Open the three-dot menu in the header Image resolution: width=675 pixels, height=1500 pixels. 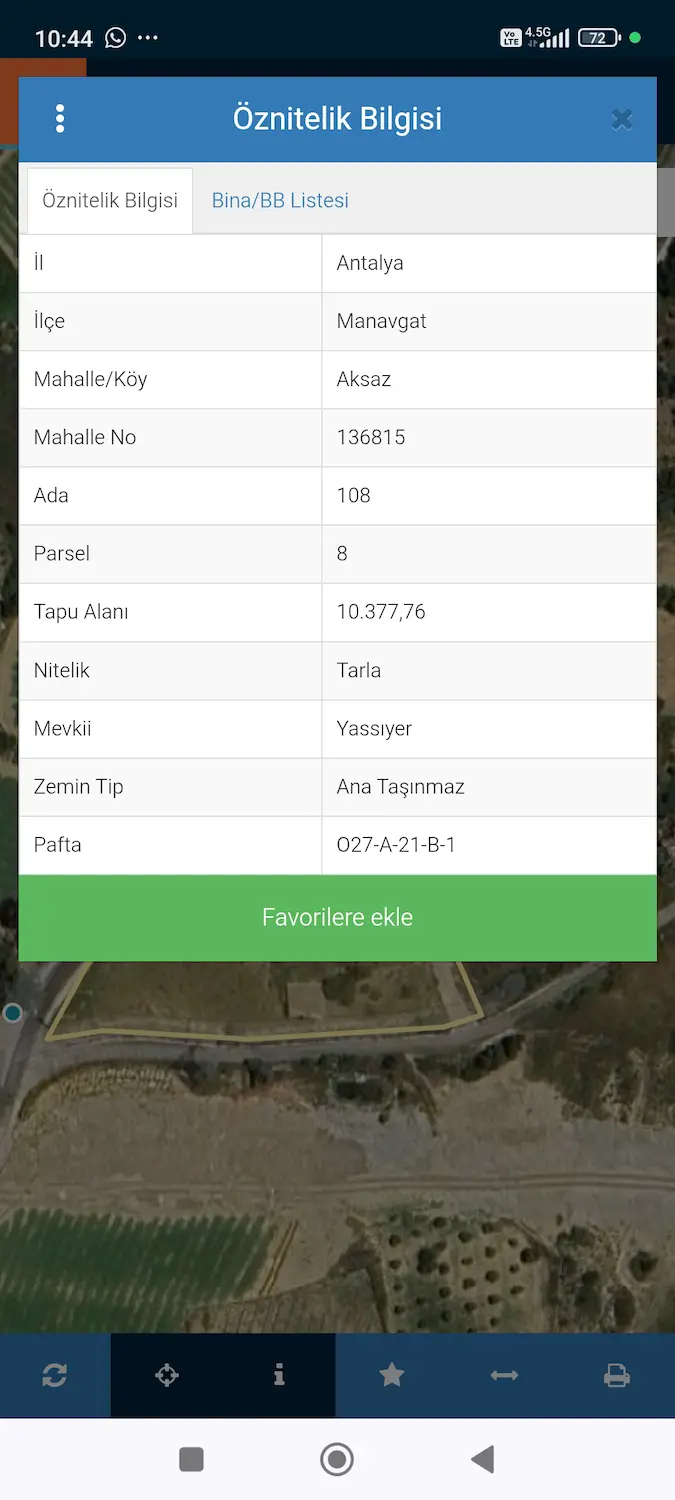[60, 118]
